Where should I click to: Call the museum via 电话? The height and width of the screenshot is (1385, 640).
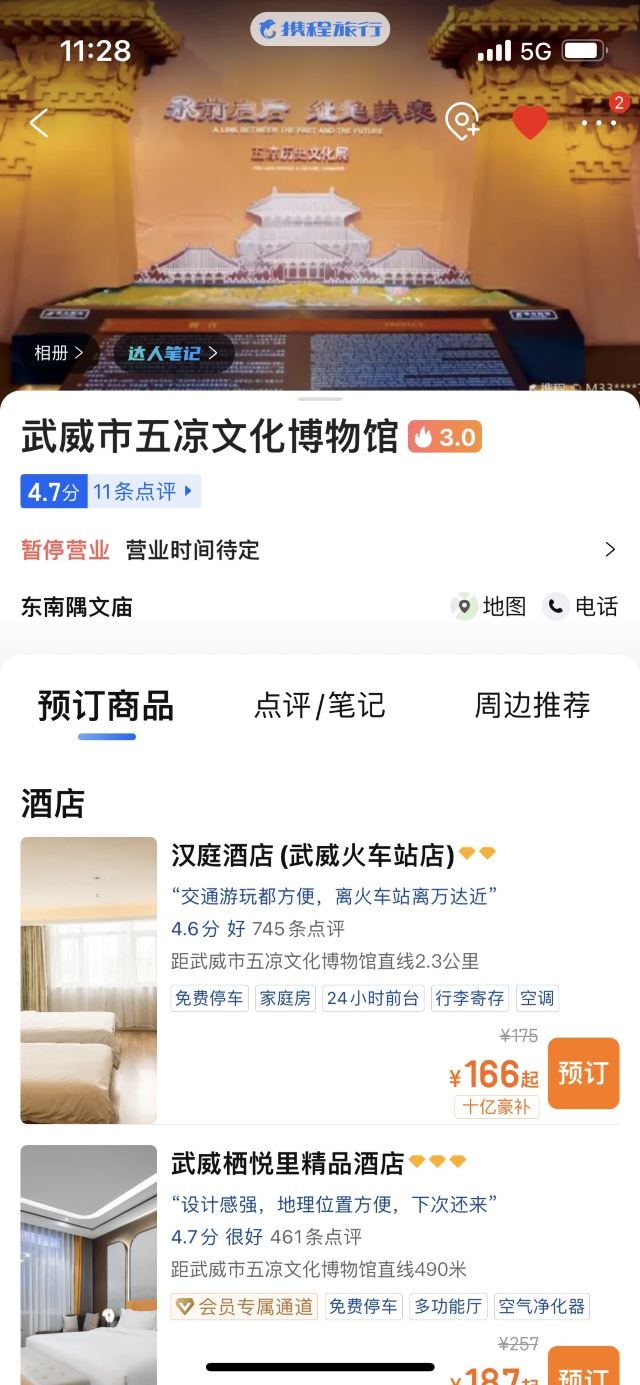point(582,606)
